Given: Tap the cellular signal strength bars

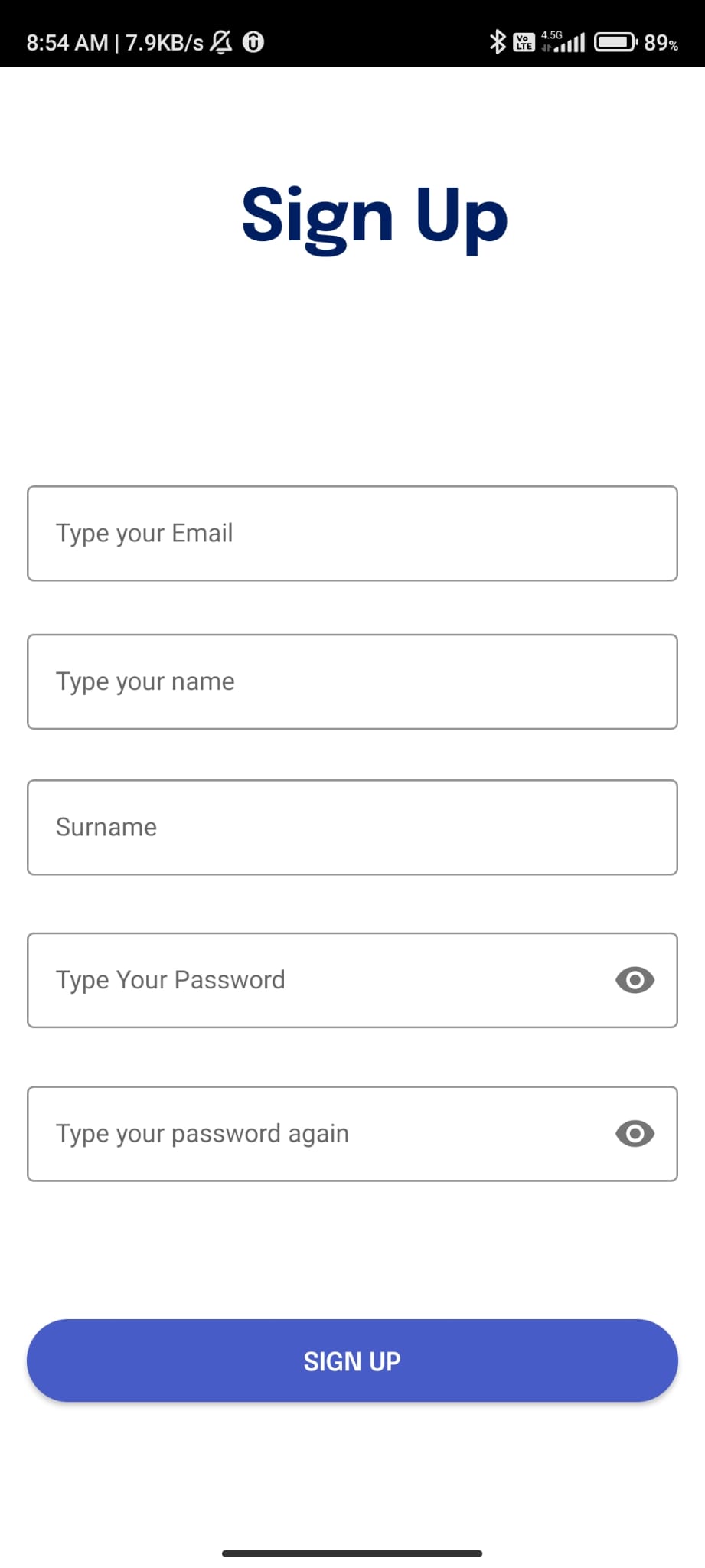Looking at the screenshot, I should pyautogui.click(x=568, y=44).
